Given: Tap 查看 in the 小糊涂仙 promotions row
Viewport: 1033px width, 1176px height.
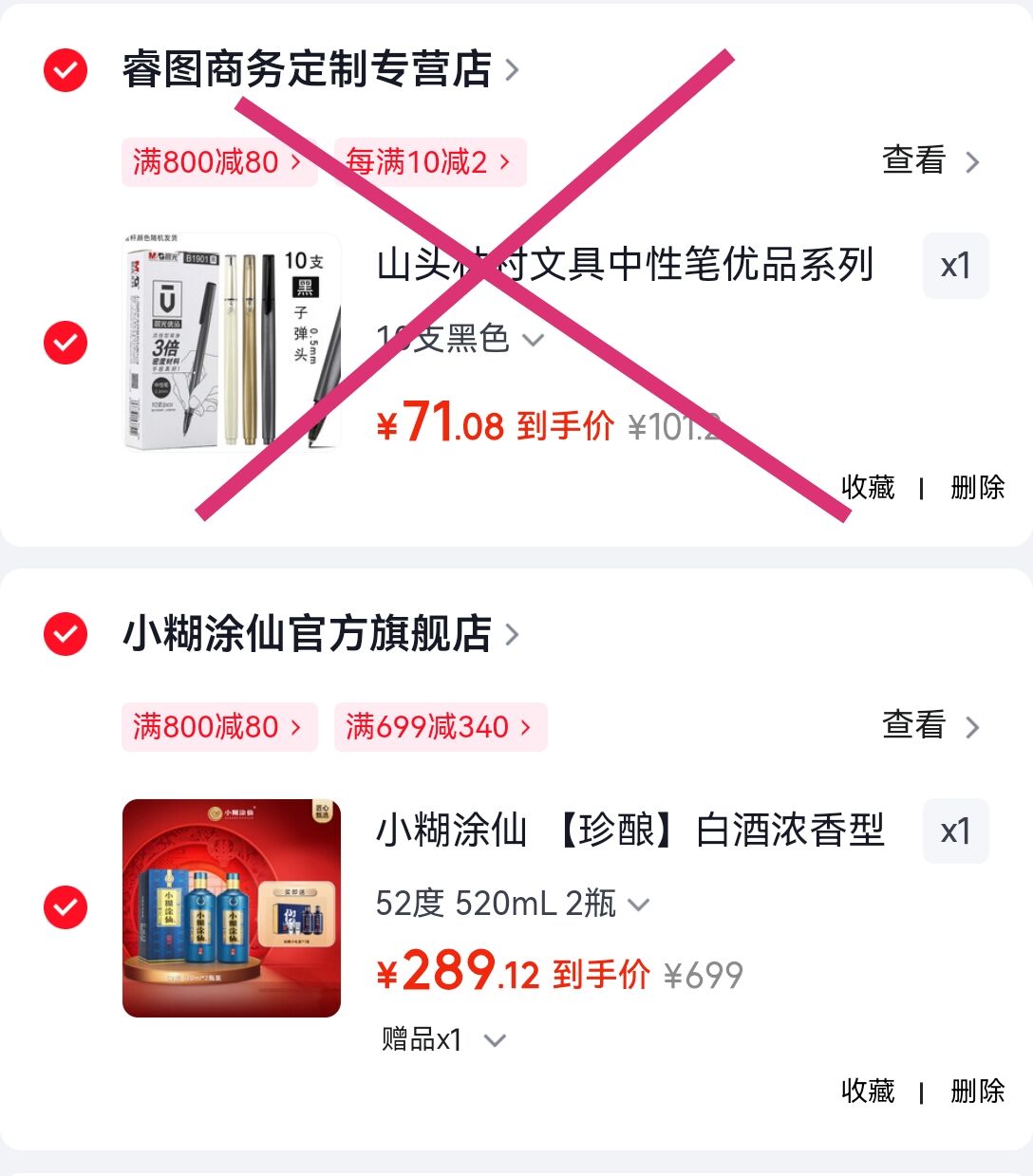Looking at the screenshot, I should point(930,726).
